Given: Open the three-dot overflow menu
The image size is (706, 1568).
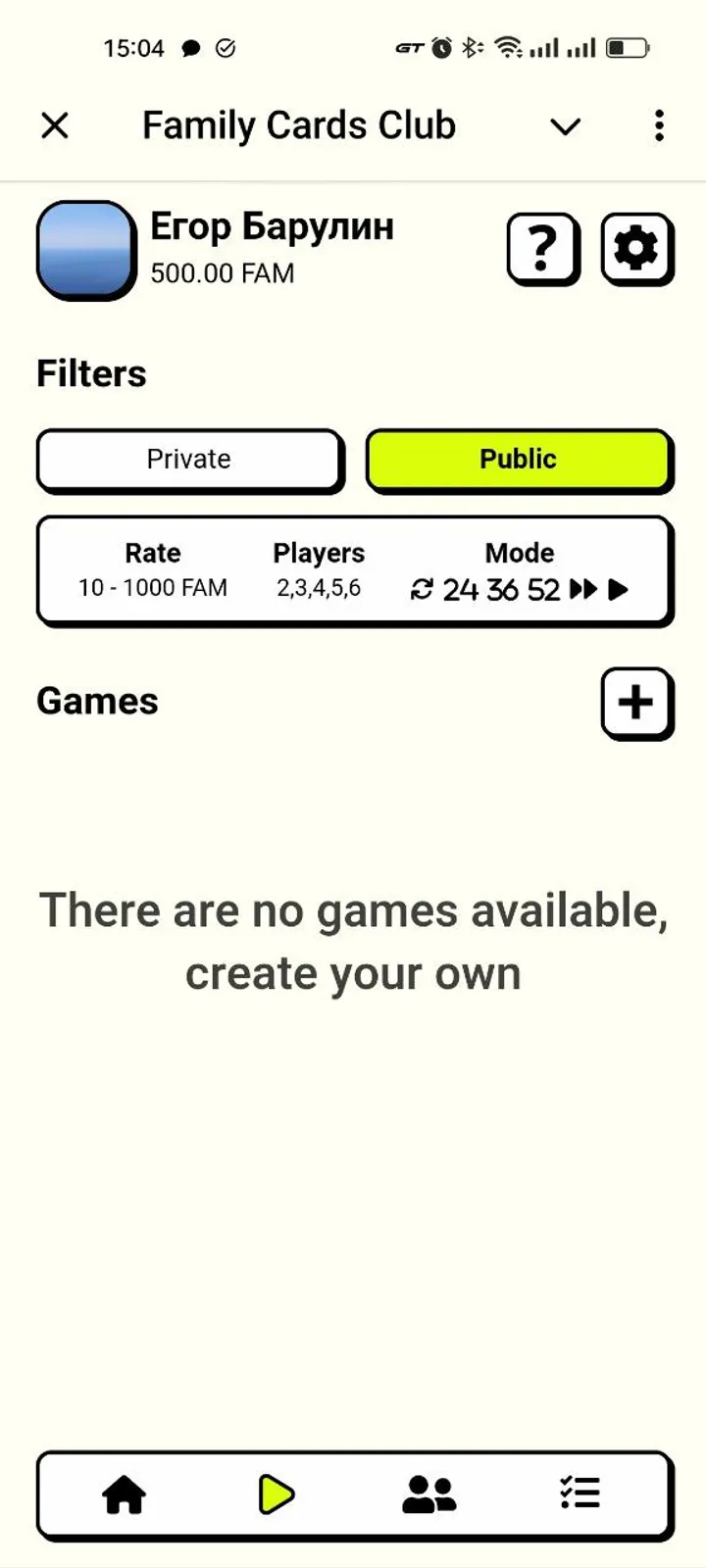Looking at the screenshot, I should coord(659,125).
